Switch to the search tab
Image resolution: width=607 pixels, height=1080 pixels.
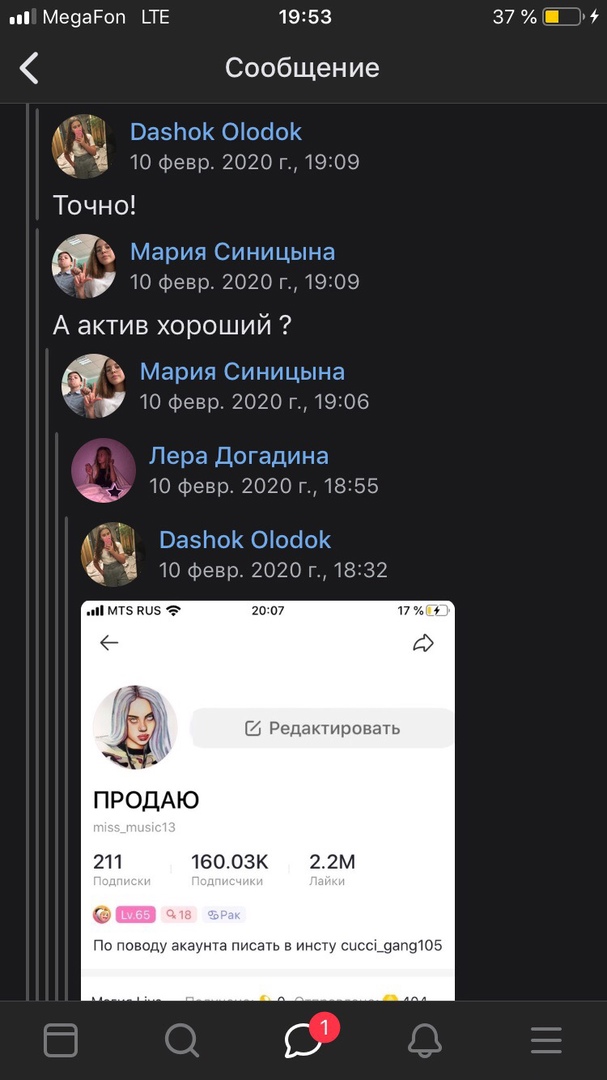pyautogui.click(x=182, y=1040)
